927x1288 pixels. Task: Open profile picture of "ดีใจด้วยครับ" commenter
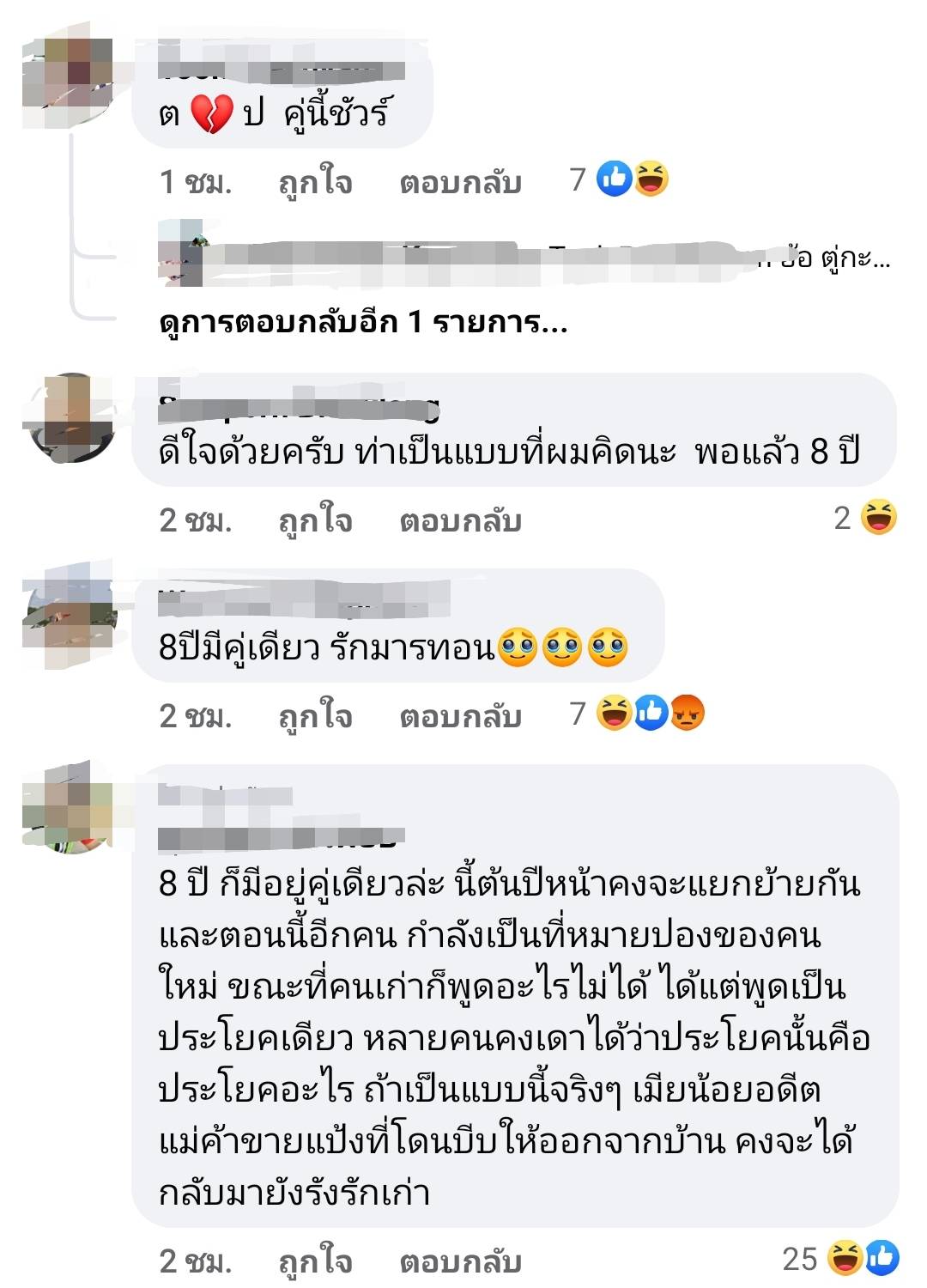(69, 418)
